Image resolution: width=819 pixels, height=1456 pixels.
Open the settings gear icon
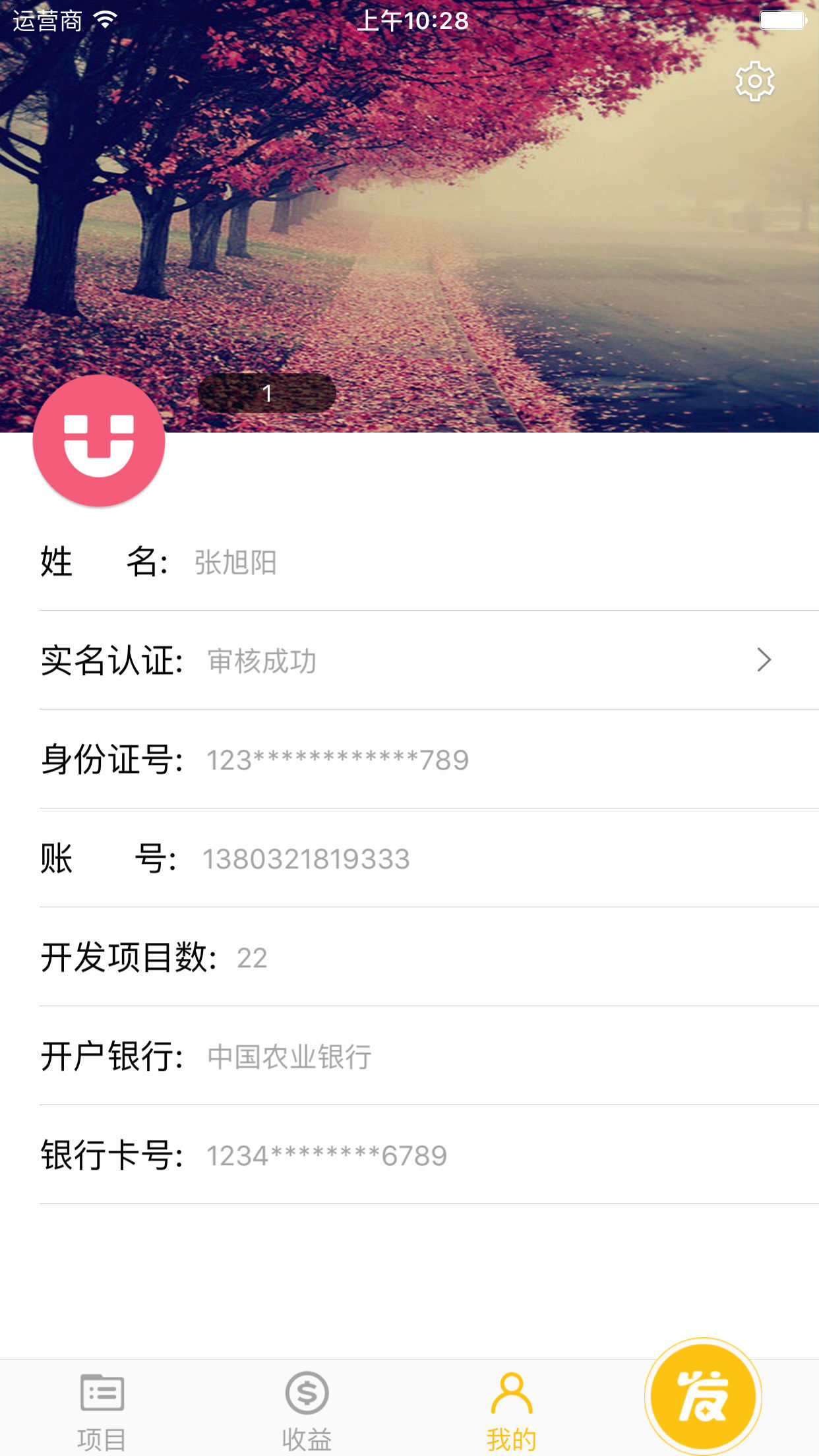tap(754, 82)
